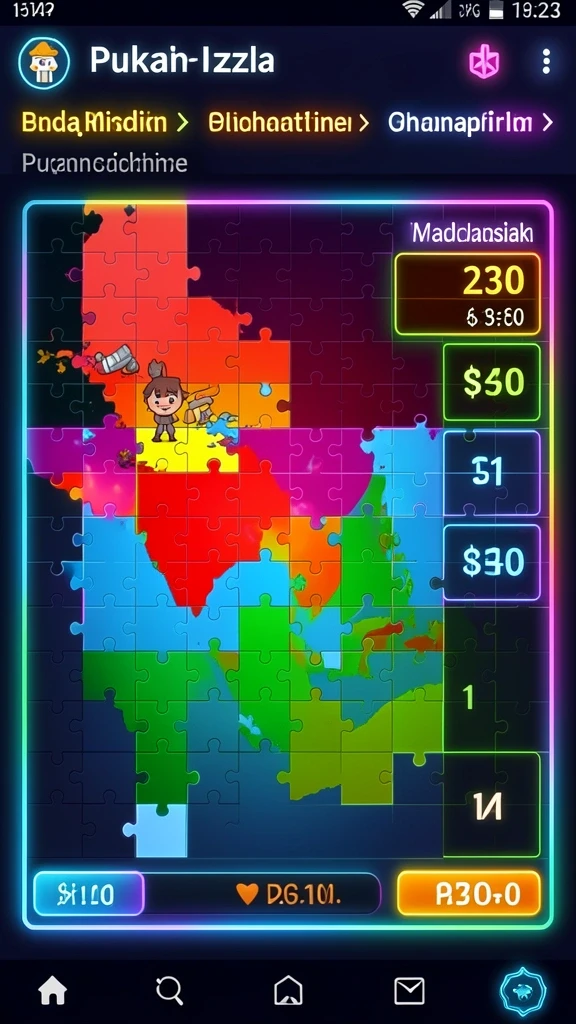Open the three-dot overflow menu
The image size is (576, 1024).
[x=546, y=61]
